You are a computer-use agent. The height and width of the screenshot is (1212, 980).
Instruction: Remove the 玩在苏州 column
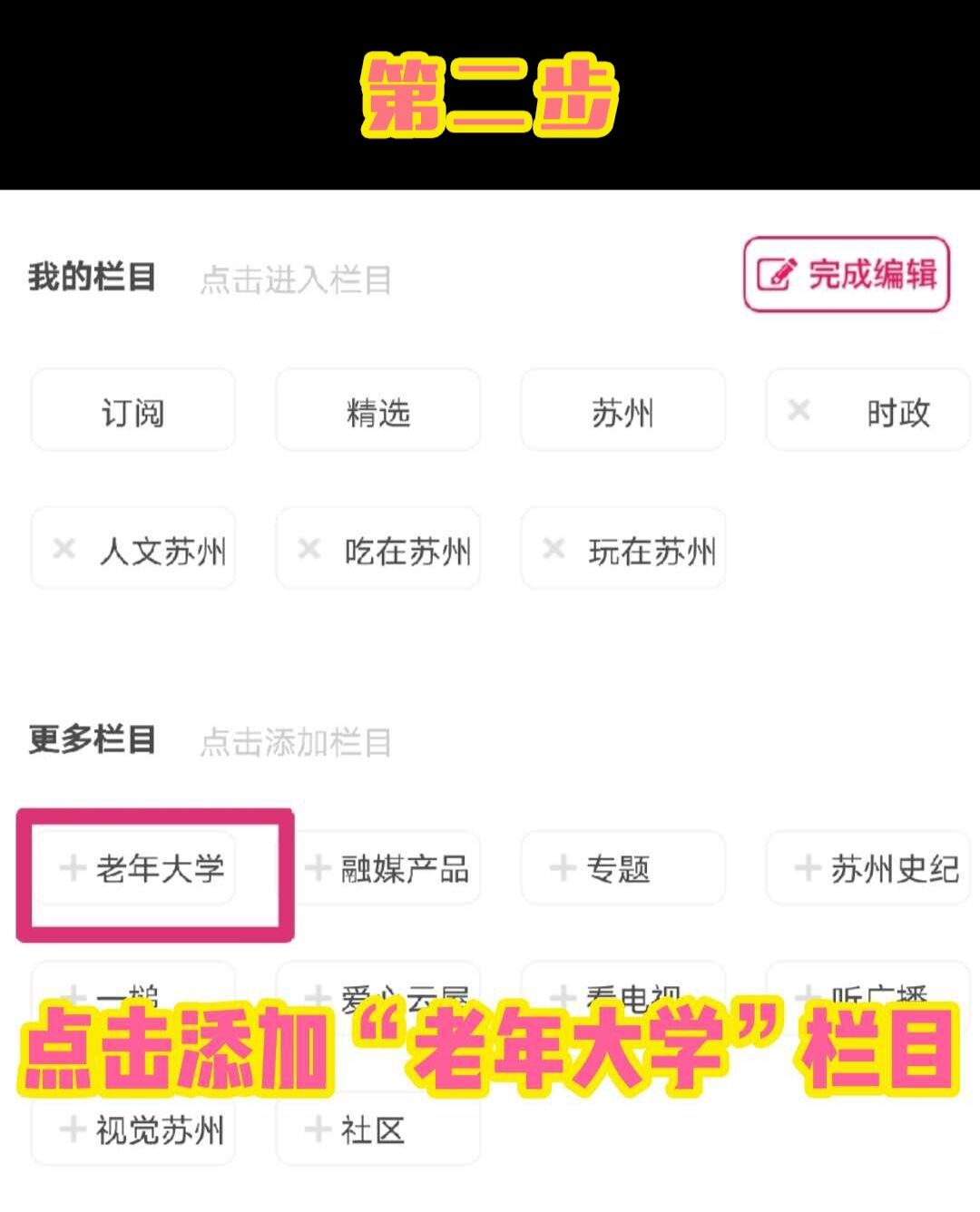pos(554,548)
